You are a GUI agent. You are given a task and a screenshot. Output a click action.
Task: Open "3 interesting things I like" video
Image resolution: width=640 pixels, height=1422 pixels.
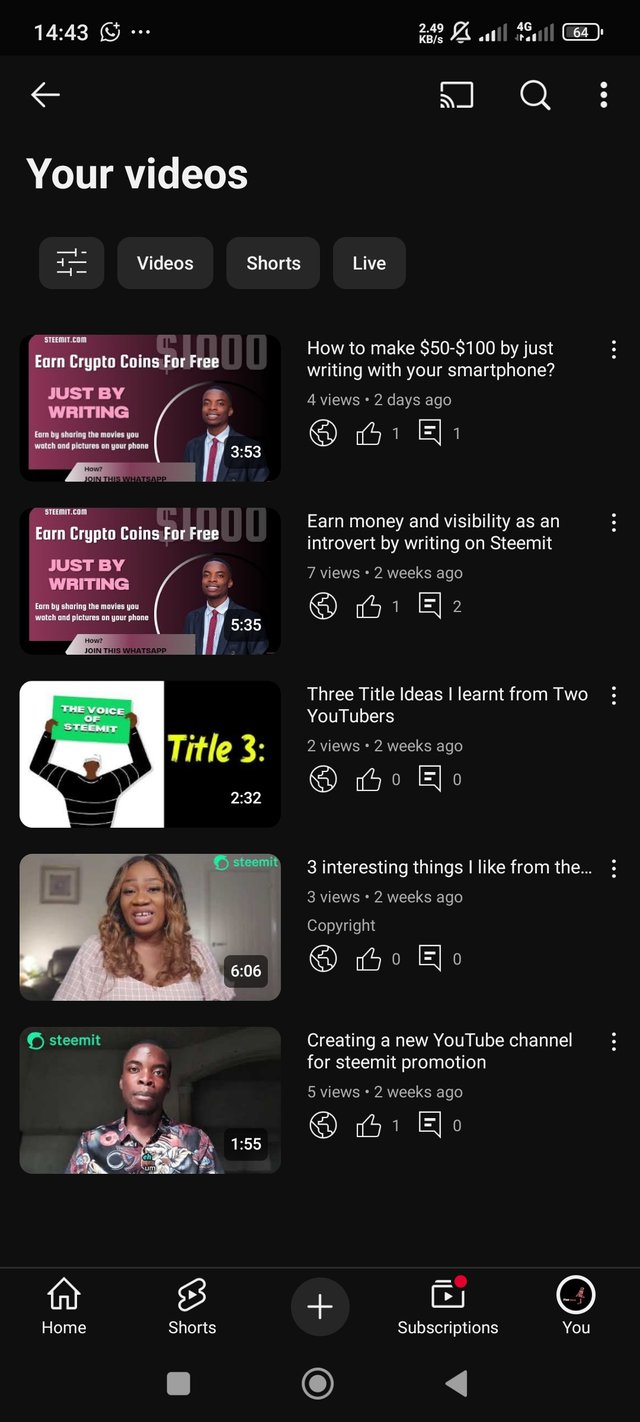(150, 927)
